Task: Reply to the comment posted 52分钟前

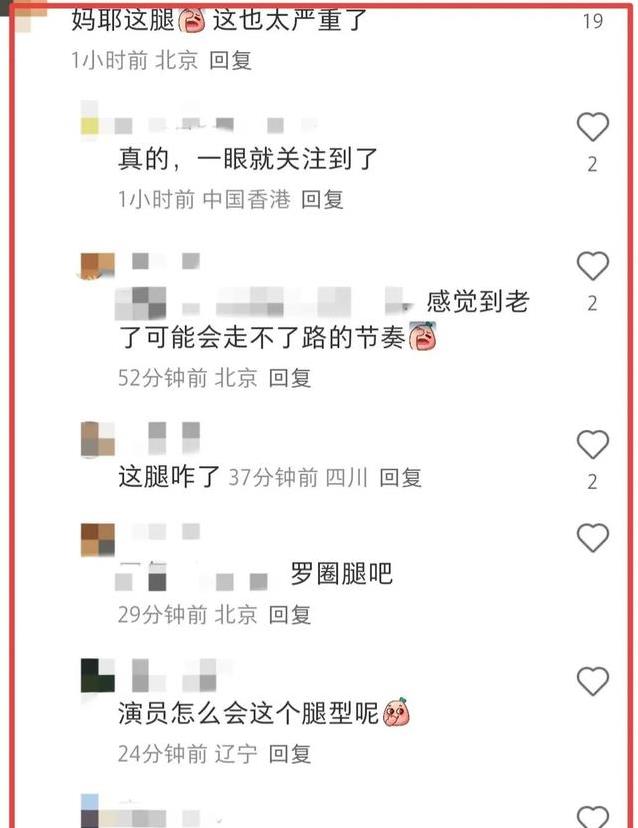Action: [x=290, y=377]
